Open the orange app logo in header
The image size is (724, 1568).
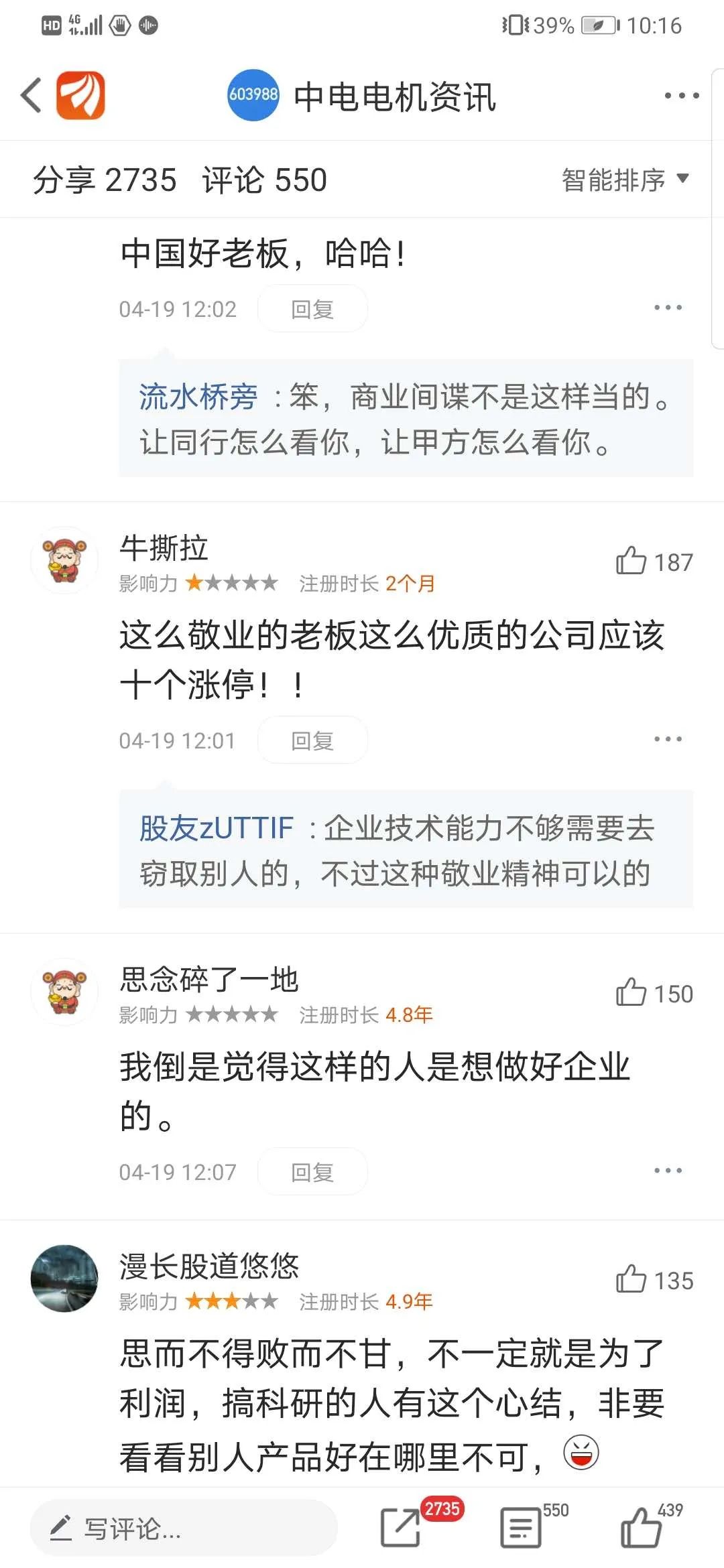coord(80,95)
